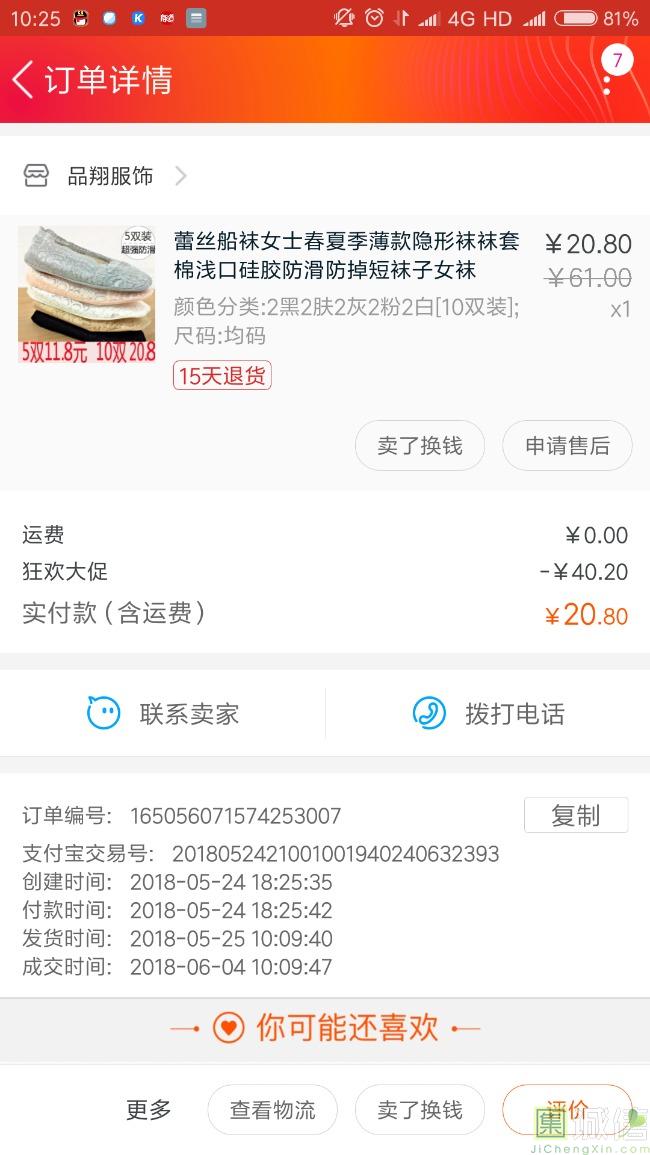Request after-sales service via 申请售后
The width and height of the screenshot is (650, 1155).
click(567, 446)
